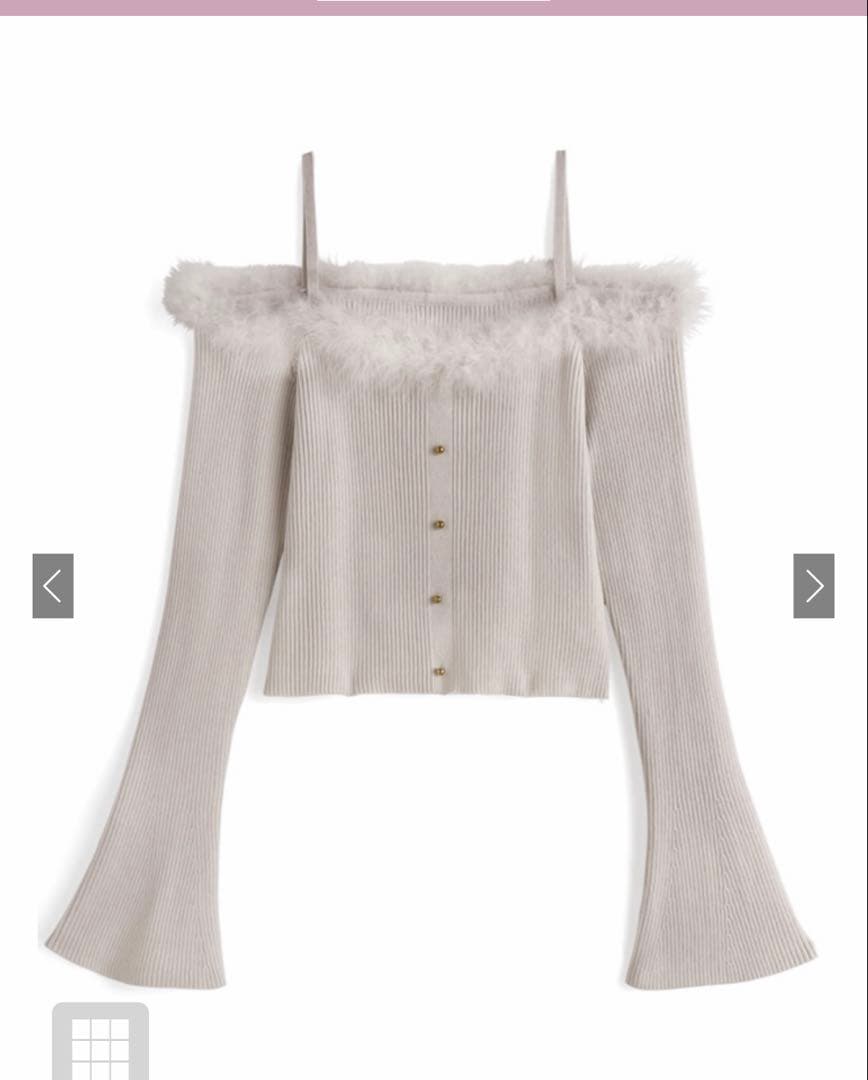Viewport: 868px width, 1080px height.
Task: Go to the previous product image
Action: 53,585
